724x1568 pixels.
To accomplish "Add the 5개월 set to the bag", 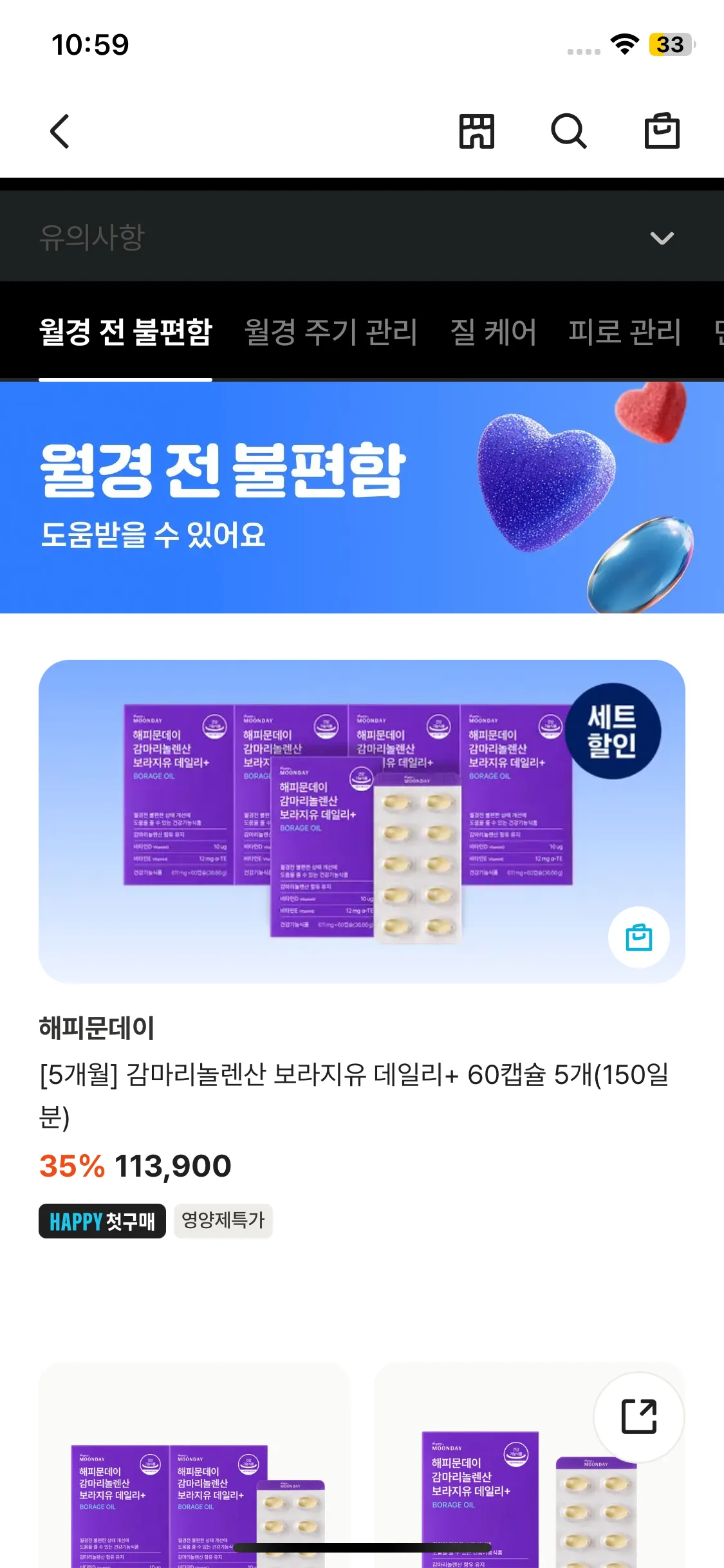I will coord(639,937).
